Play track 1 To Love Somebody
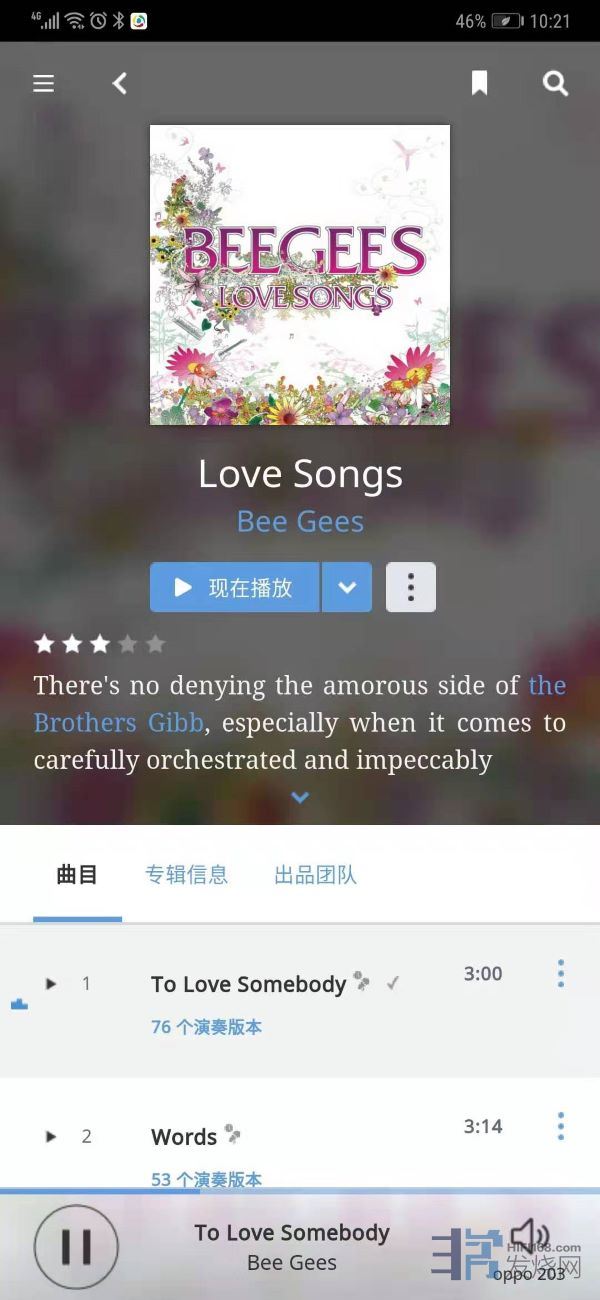 [51, 984]
